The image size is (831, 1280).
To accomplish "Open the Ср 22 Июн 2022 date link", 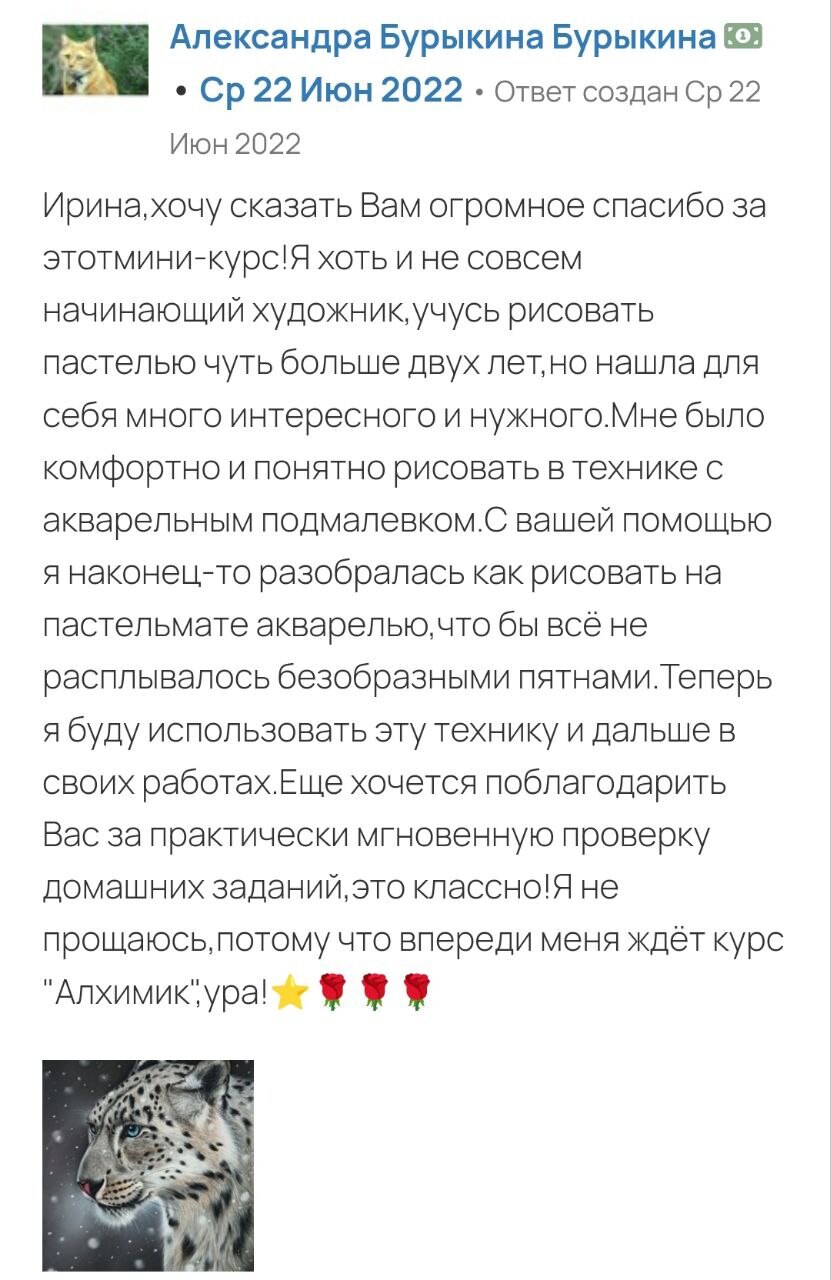I will click(x=331, y=91).
